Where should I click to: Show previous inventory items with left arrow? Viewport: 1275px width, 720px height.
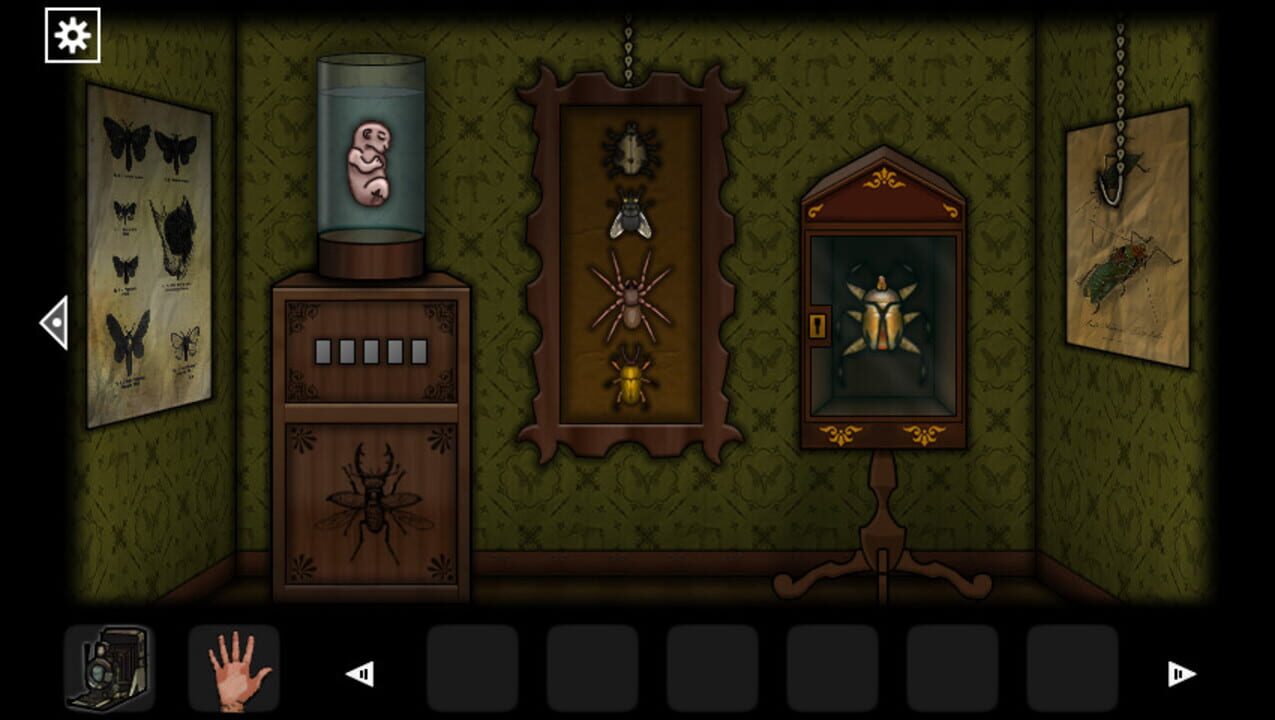point(360,674)
